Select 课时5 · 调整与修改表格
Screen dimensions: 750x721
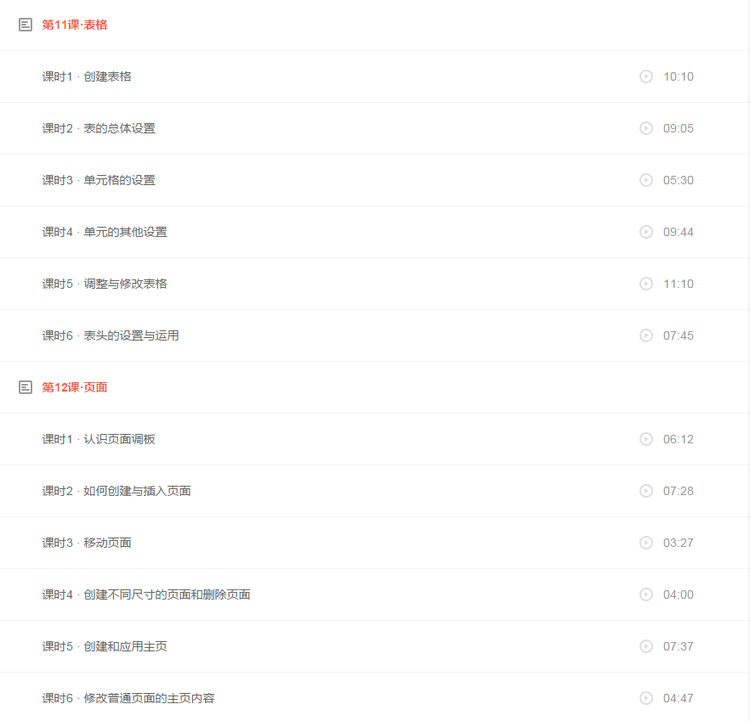click(x=105, y=284)
